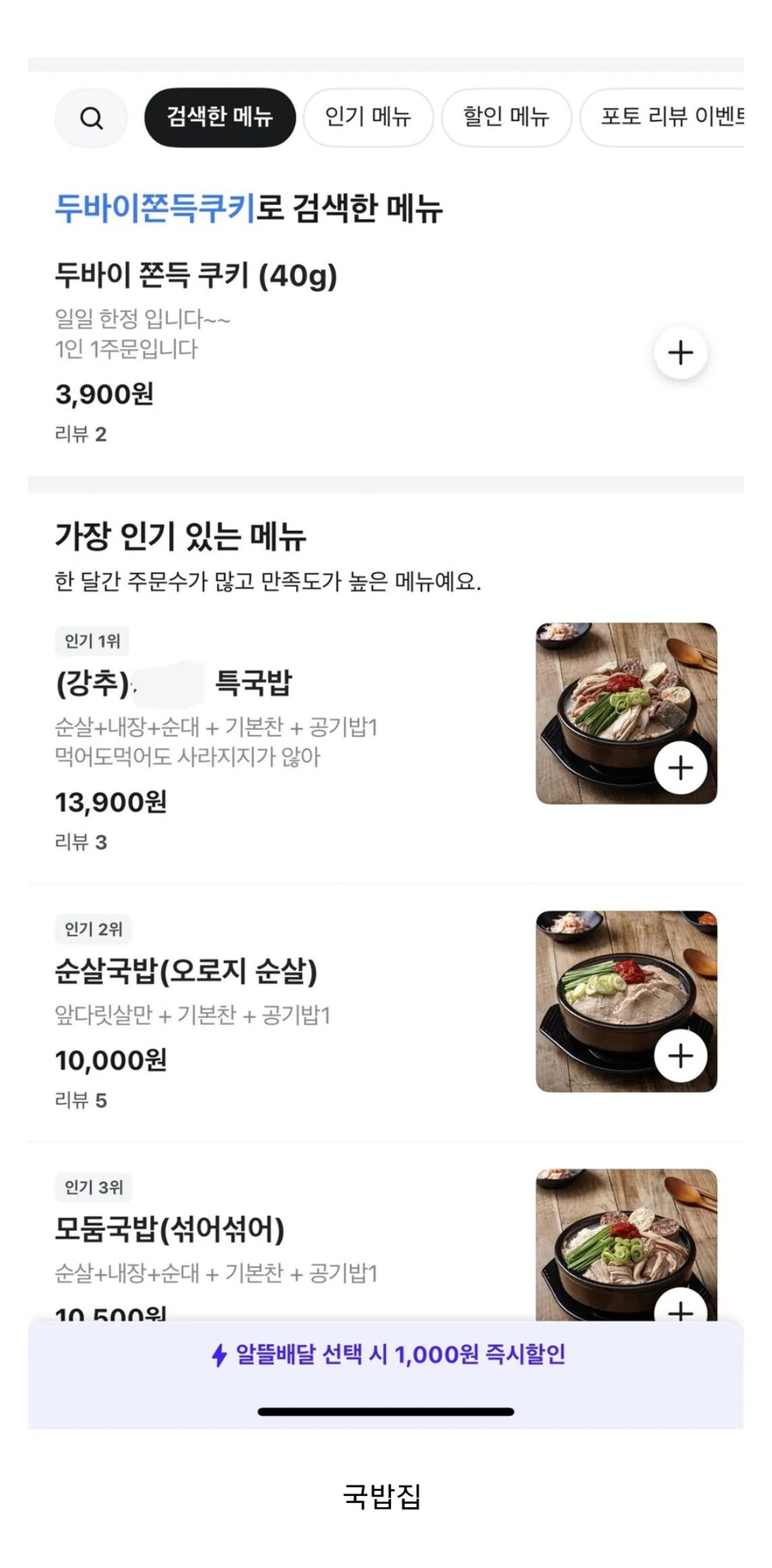Select the 검색한 메뉴 tab
Screen dimensions: 772x1568
(220, 117)
